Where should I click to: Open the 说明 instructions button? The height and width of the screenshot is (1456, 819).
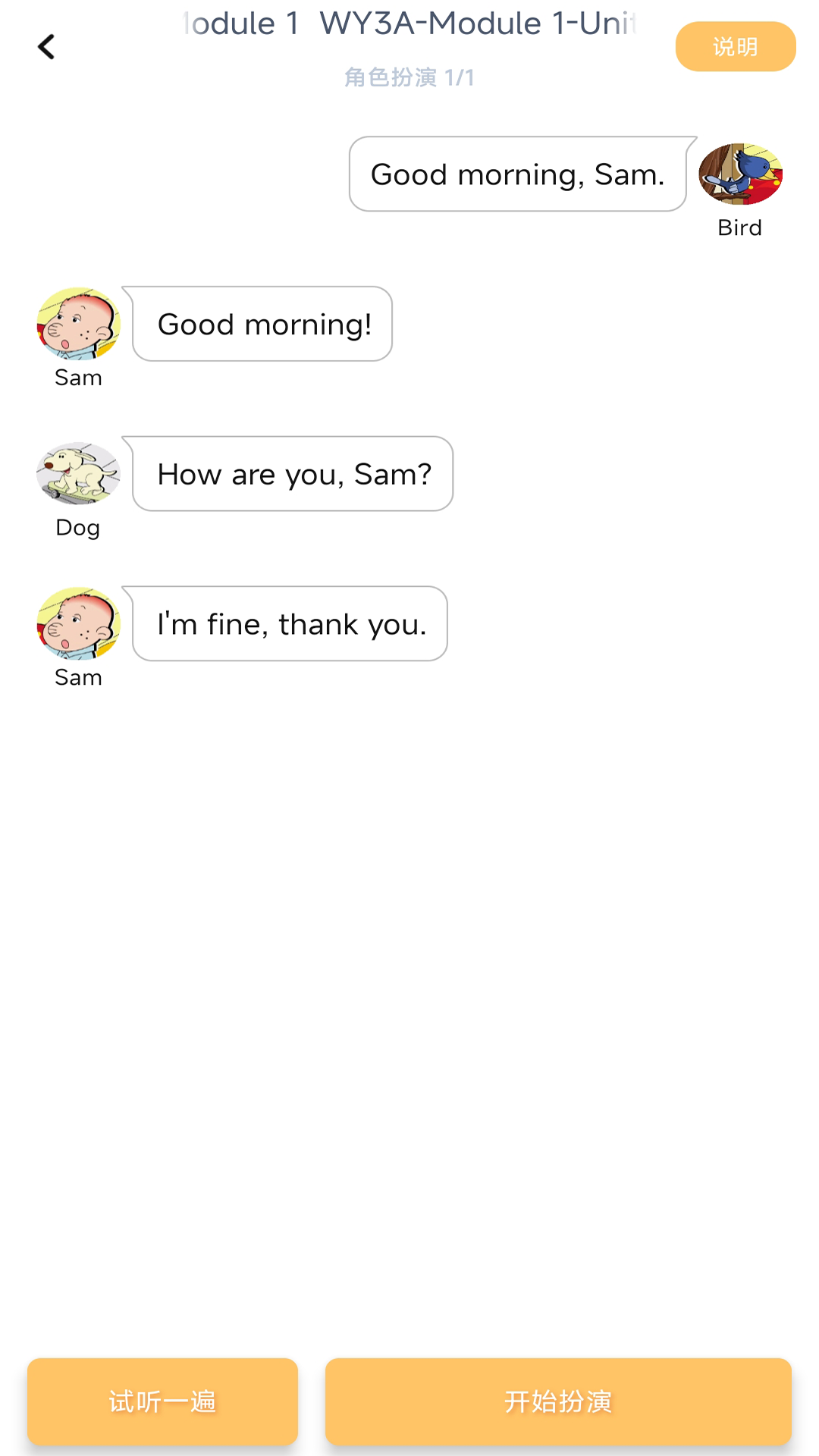(x=735, y=47)
